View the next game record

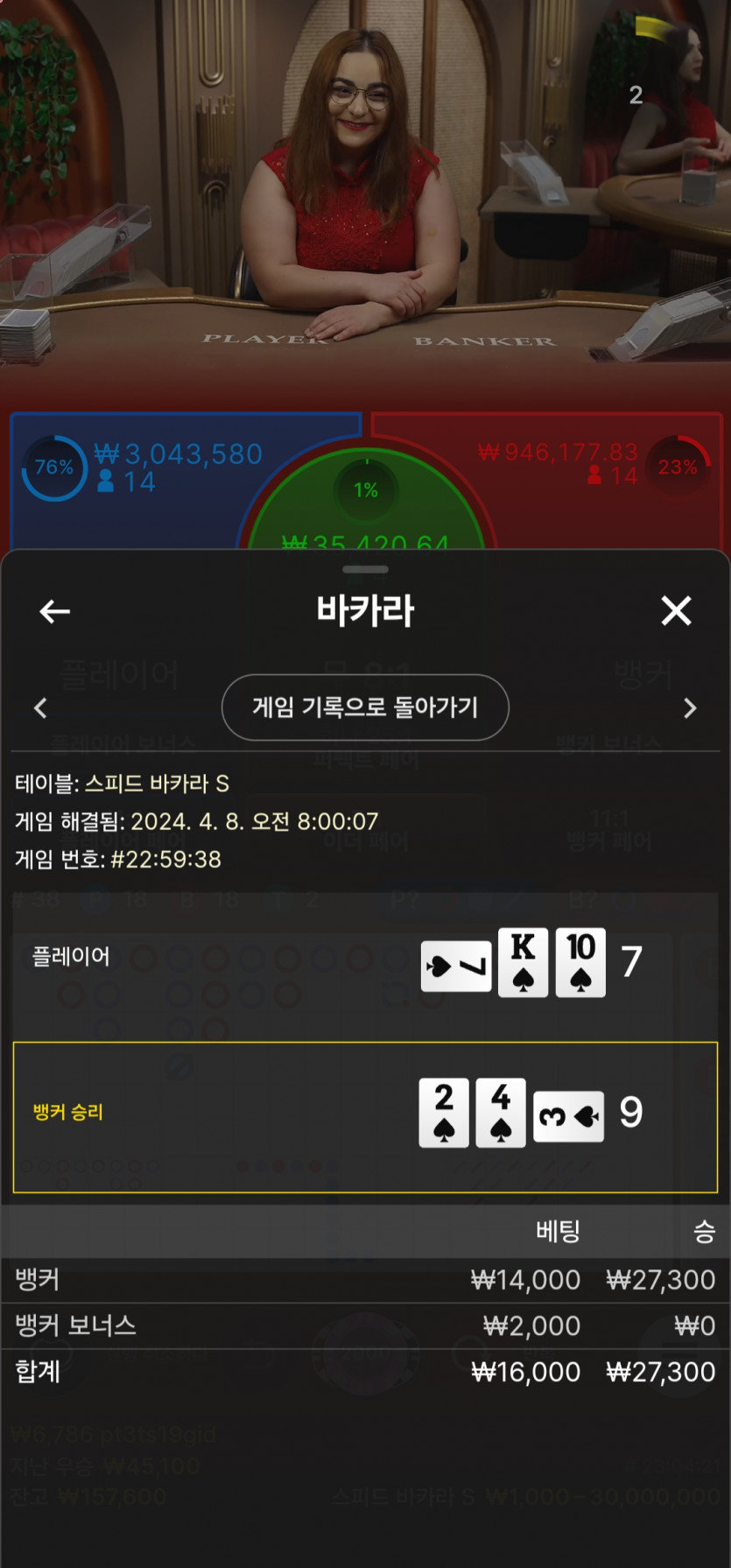(x=690, y=707)
